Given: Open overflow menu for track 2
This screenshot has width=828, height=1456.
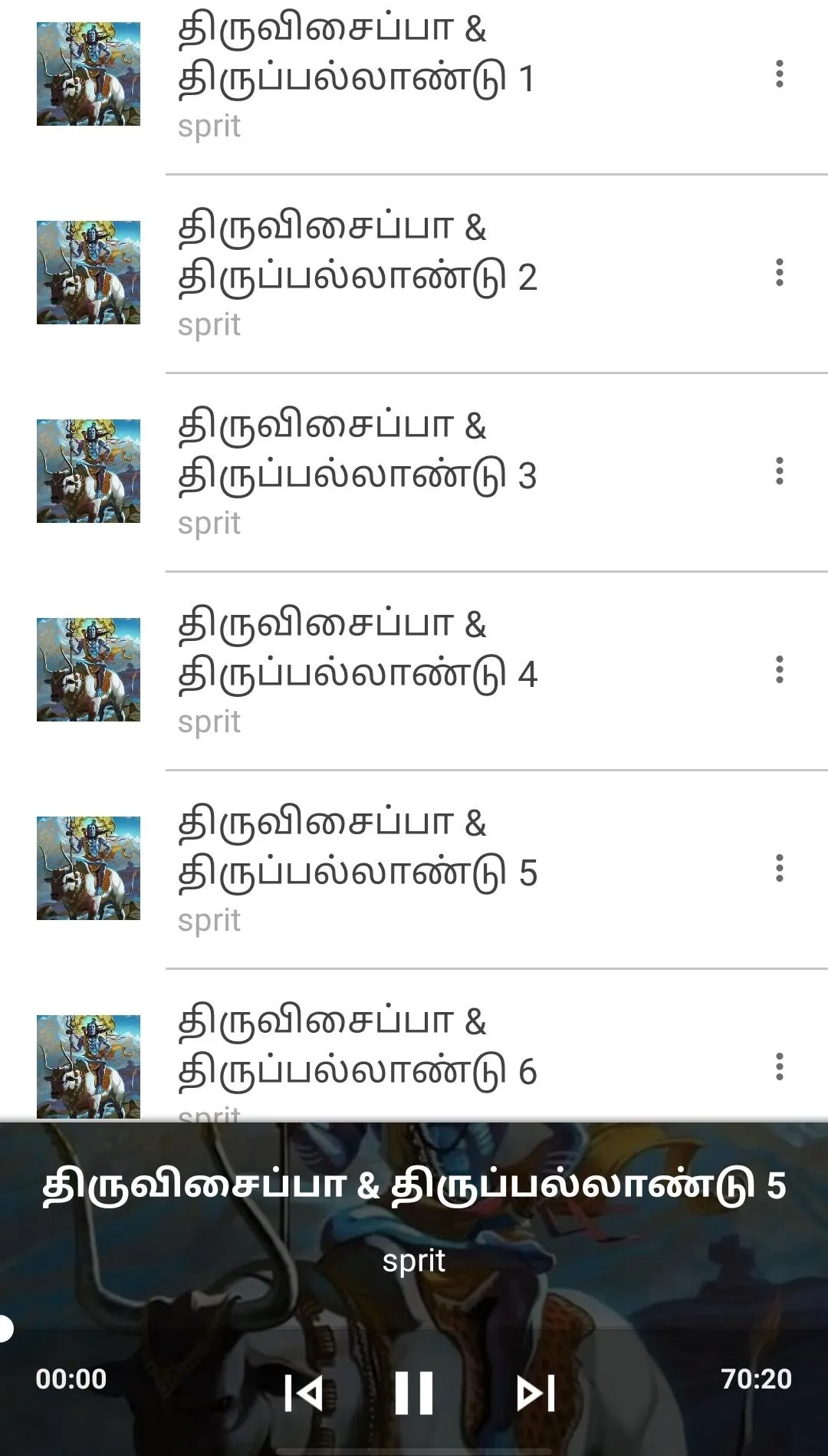Looking at the screenshot, I should 780,272.
